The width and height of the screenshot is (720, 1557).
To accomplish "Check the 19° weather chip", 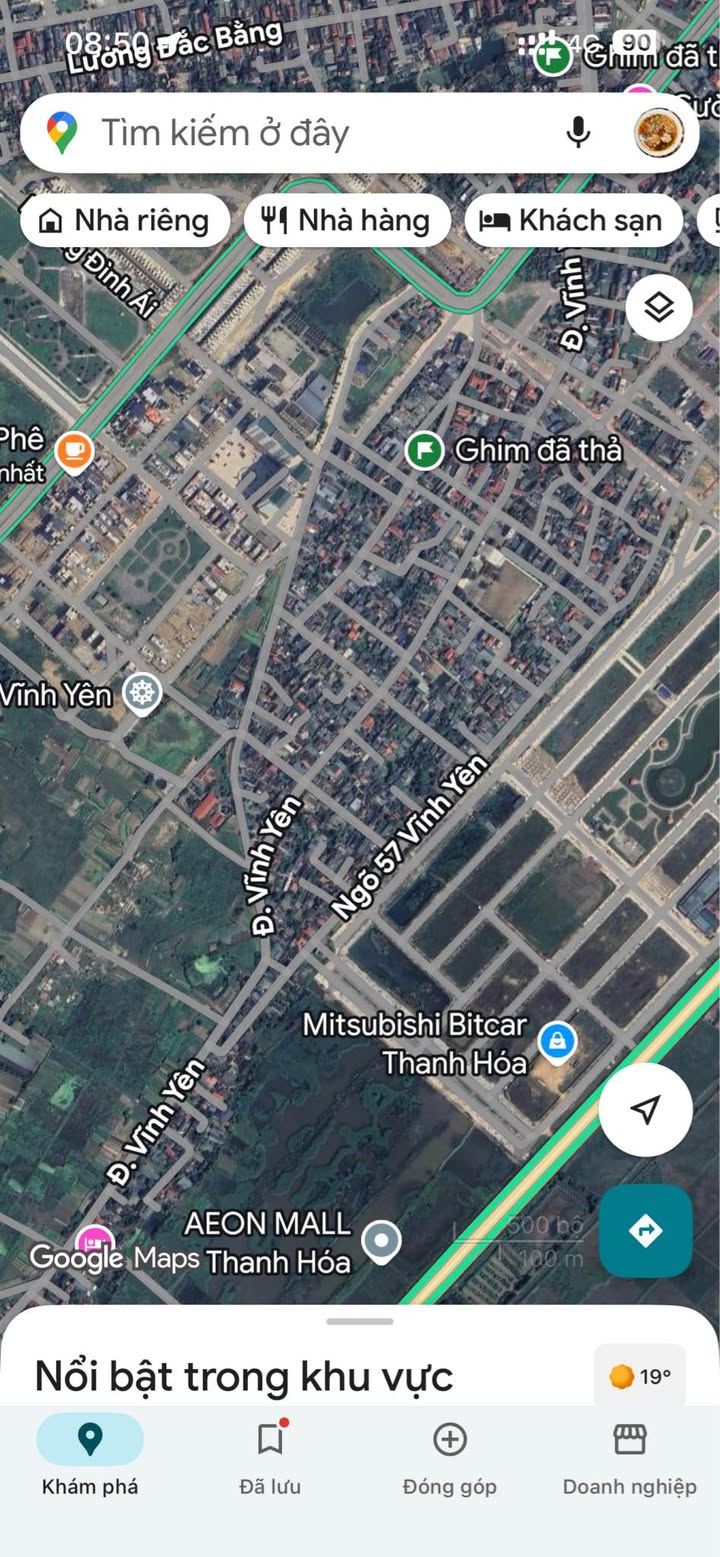I will [x=640, y=1376].
